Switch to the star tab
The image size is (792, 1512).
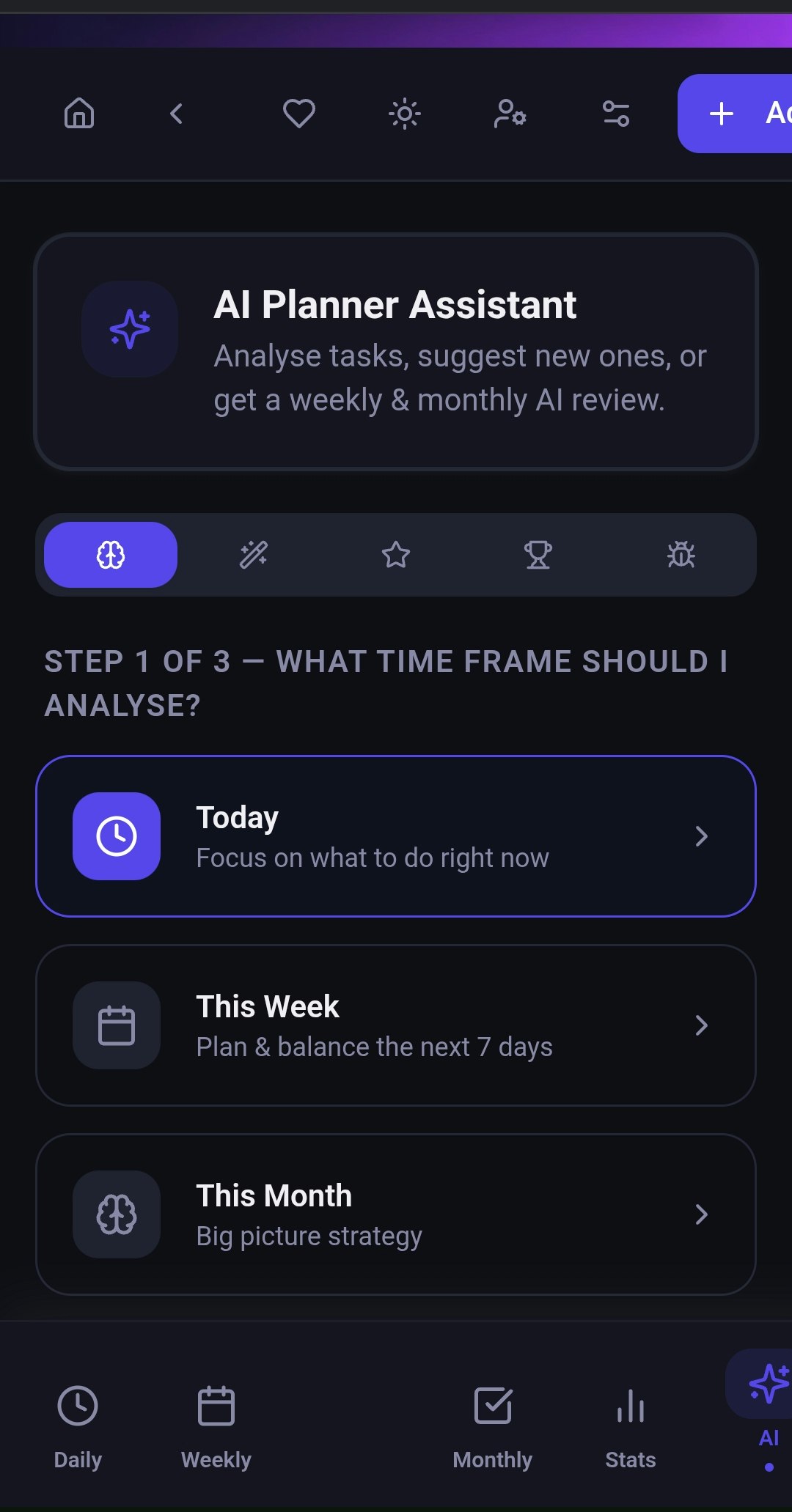(x=396, y=555)
